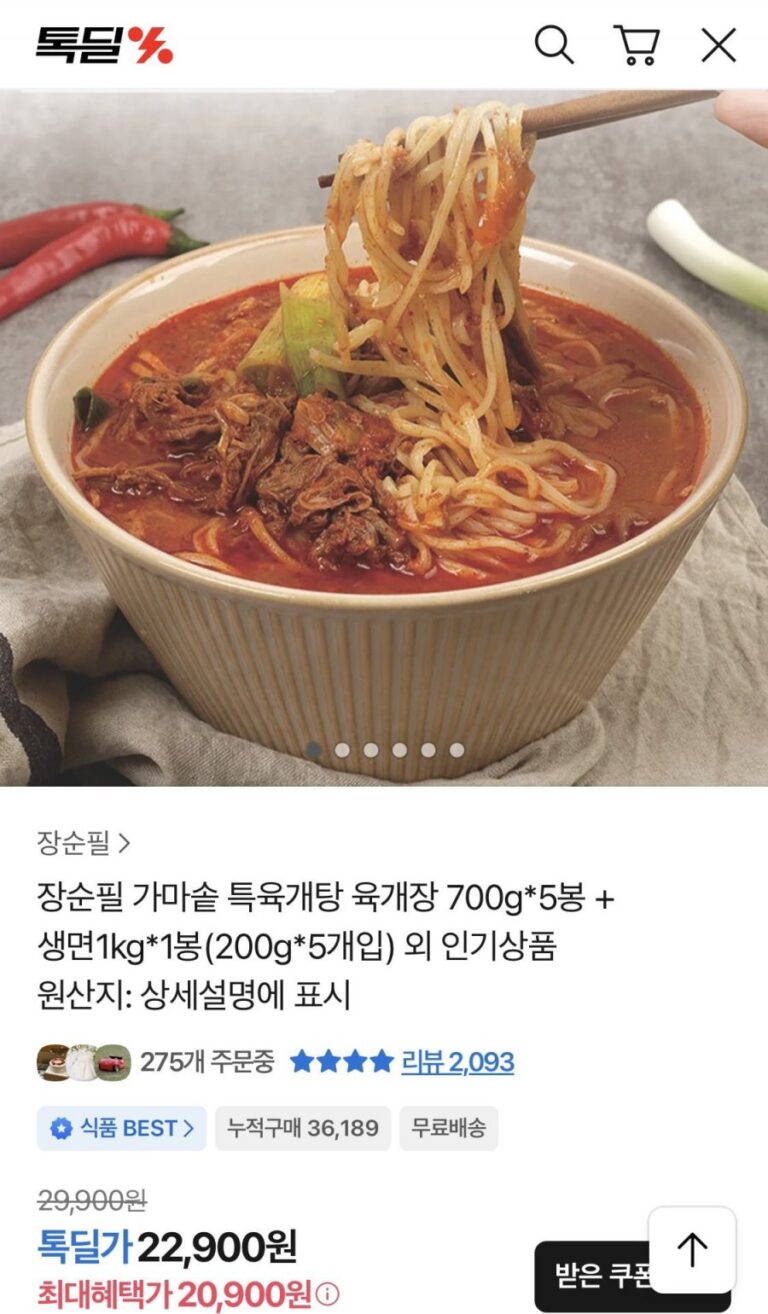The width and height of the screenshot is (768, 1314).
Task: Open the search icon
Action: tap(553, 45)
